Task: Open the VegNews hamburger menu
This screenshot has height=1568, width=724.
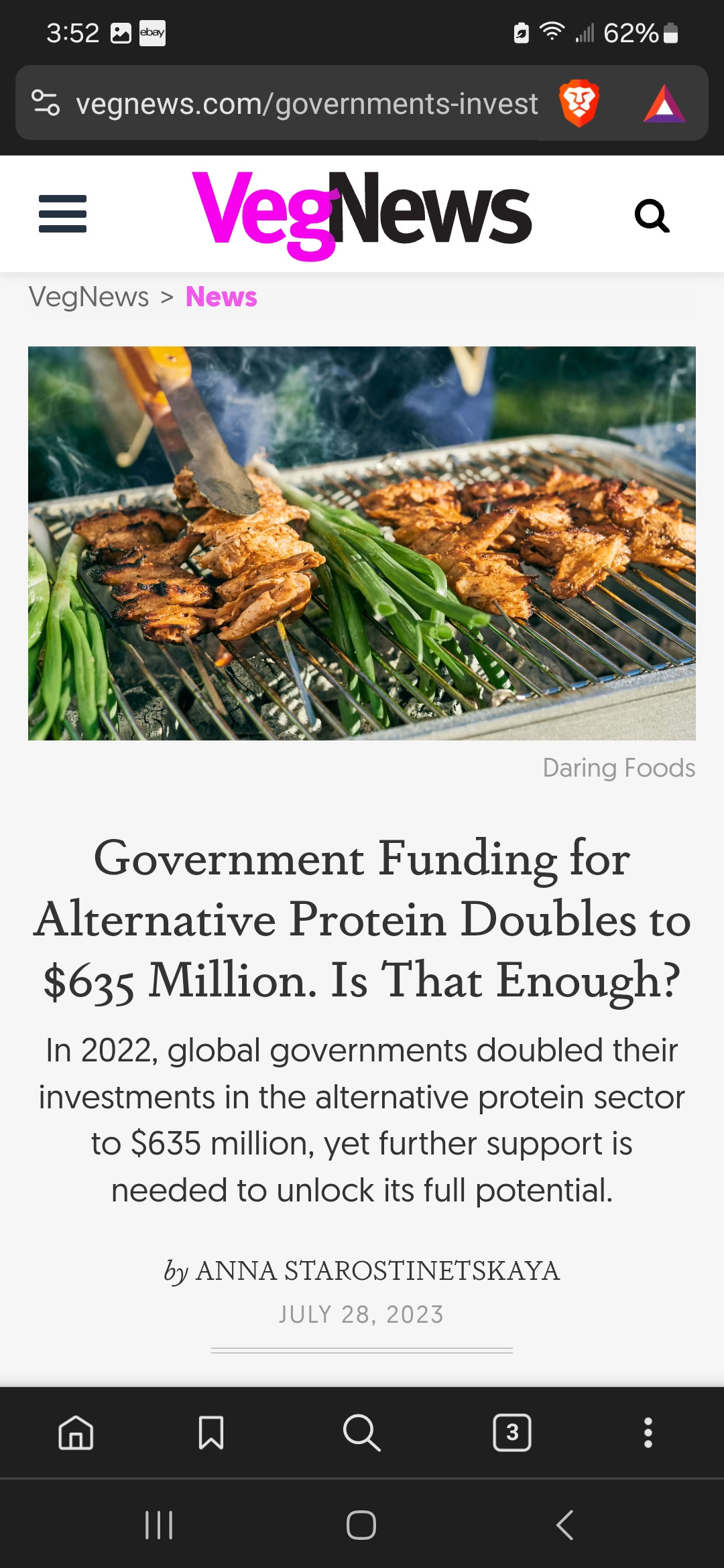Action: [62, 214]
